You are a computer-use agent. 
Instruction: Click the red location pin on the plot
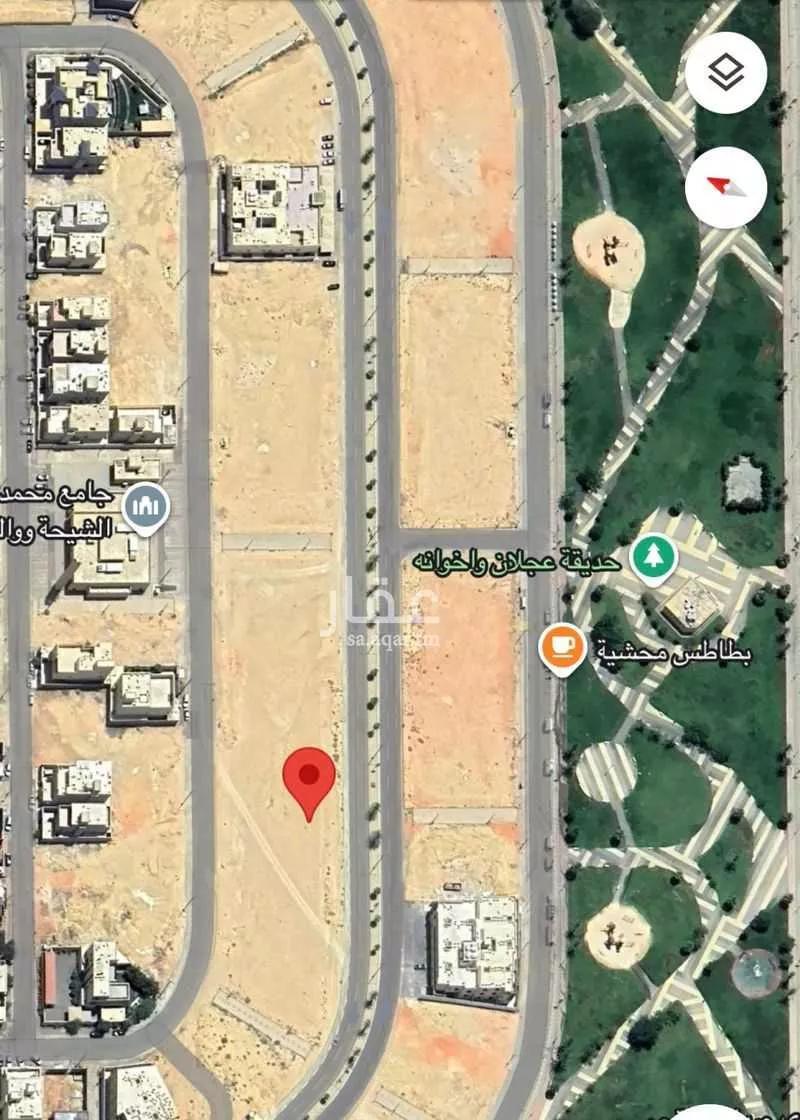310,785
